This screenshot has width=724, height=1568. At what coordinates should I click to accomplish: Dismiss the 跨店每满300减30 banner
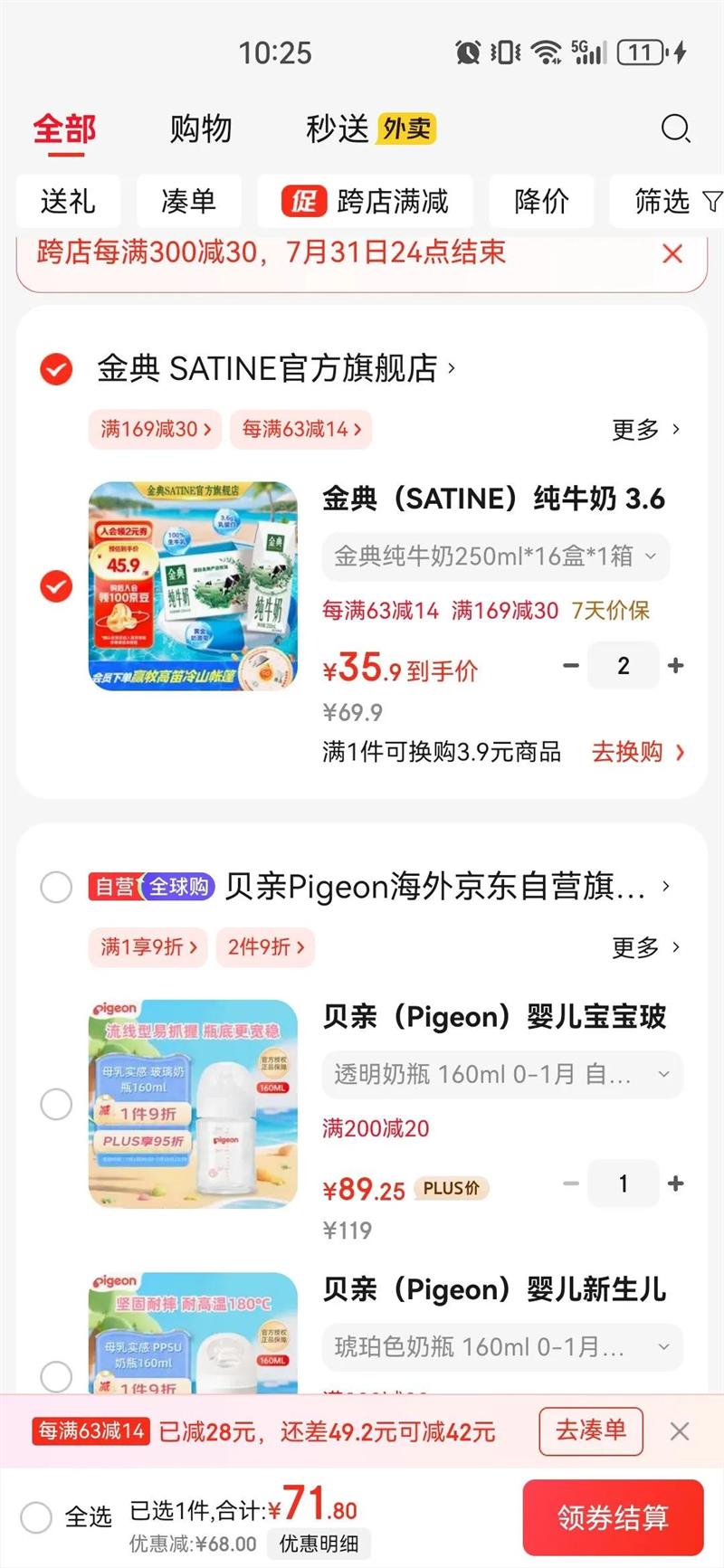coord(672,253)
